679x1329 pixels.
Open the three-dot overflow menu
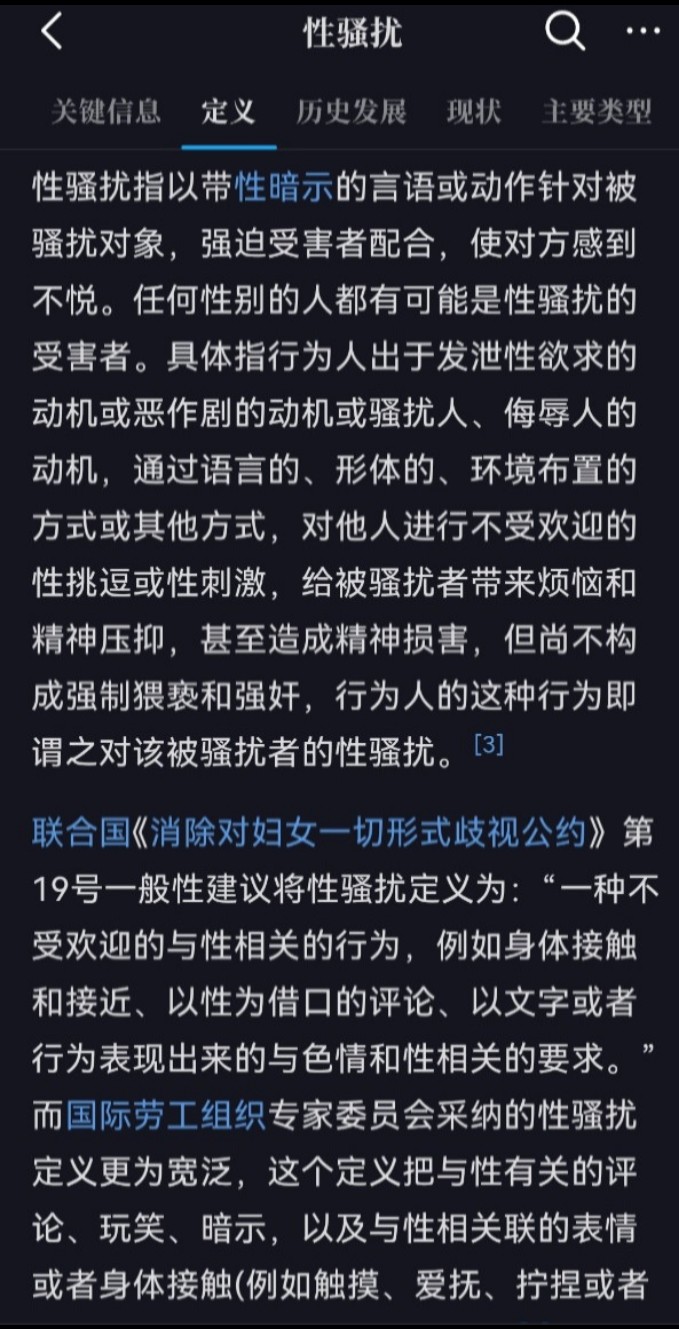pos(643,31)
